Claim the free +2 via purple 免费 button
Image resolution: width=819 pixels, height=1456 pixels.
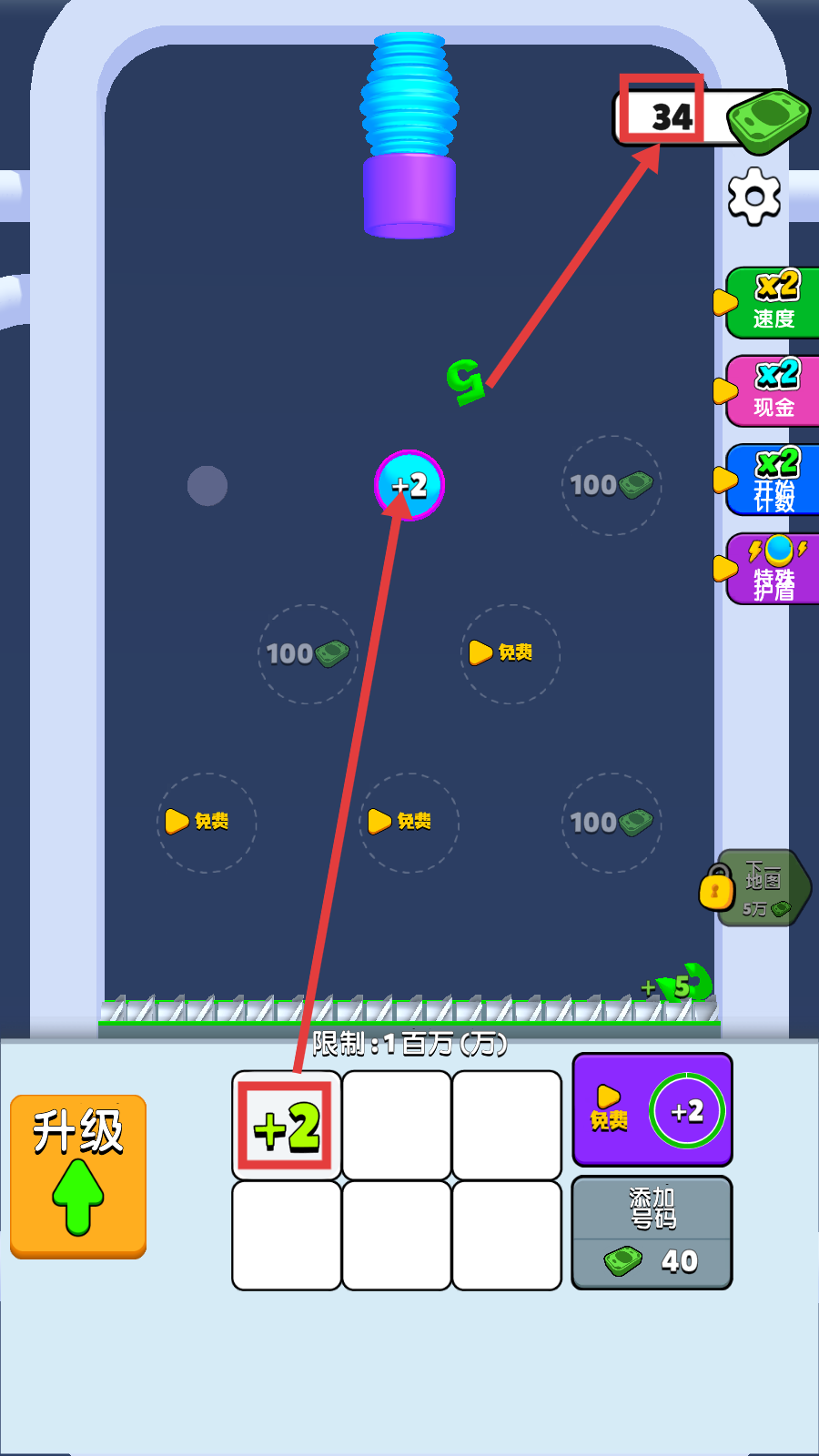pyautogui.click(x=652, y=1110)
